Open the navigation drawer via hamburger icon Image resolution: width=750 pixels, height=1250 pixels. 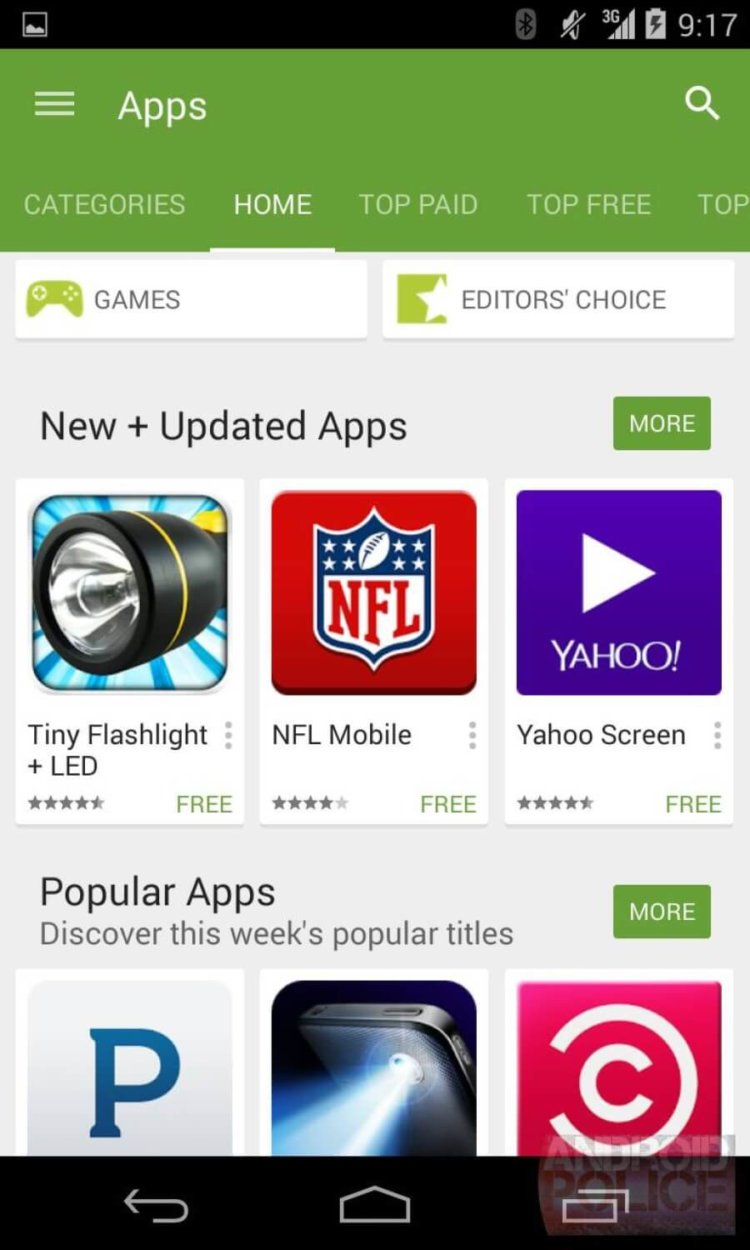click(54, 104)
